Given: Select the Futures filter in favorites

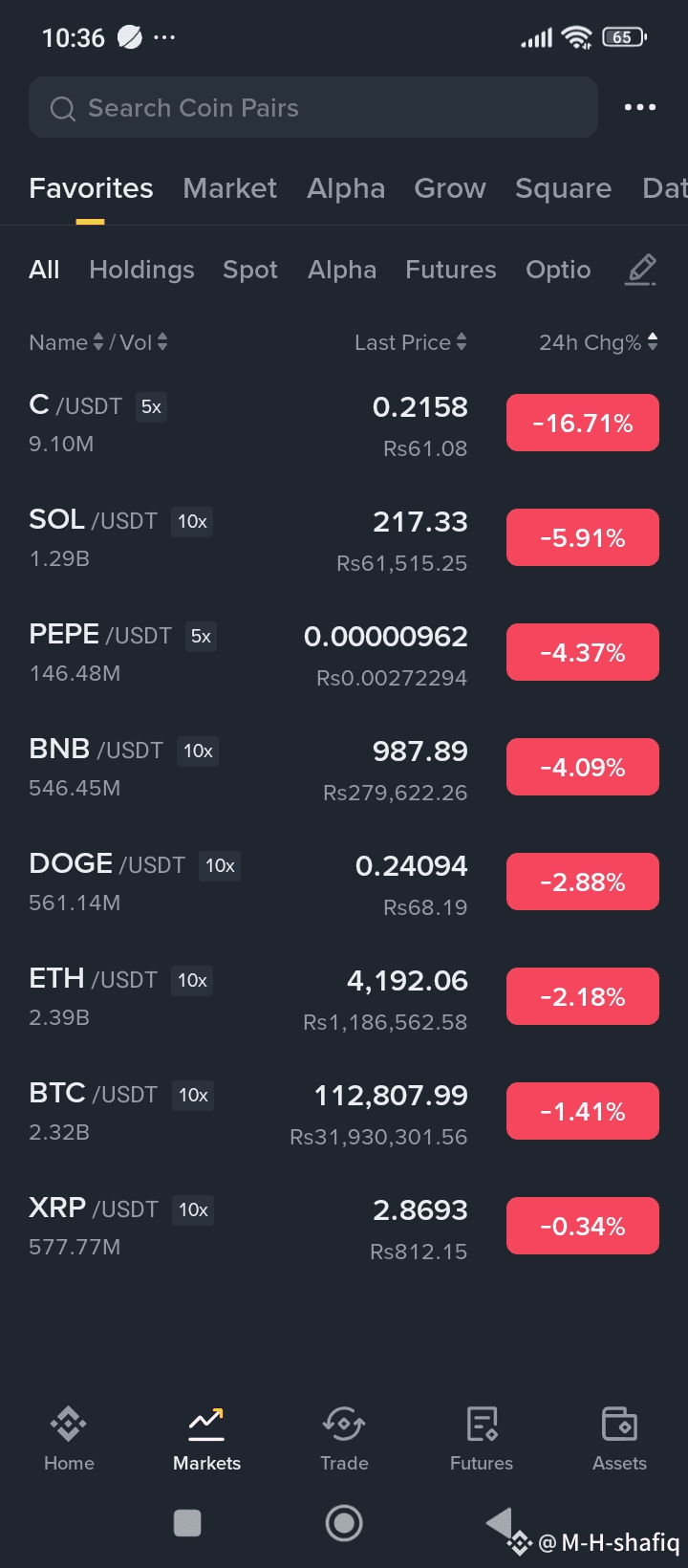Looking at the screenshot, I should [x=450, y=270].
